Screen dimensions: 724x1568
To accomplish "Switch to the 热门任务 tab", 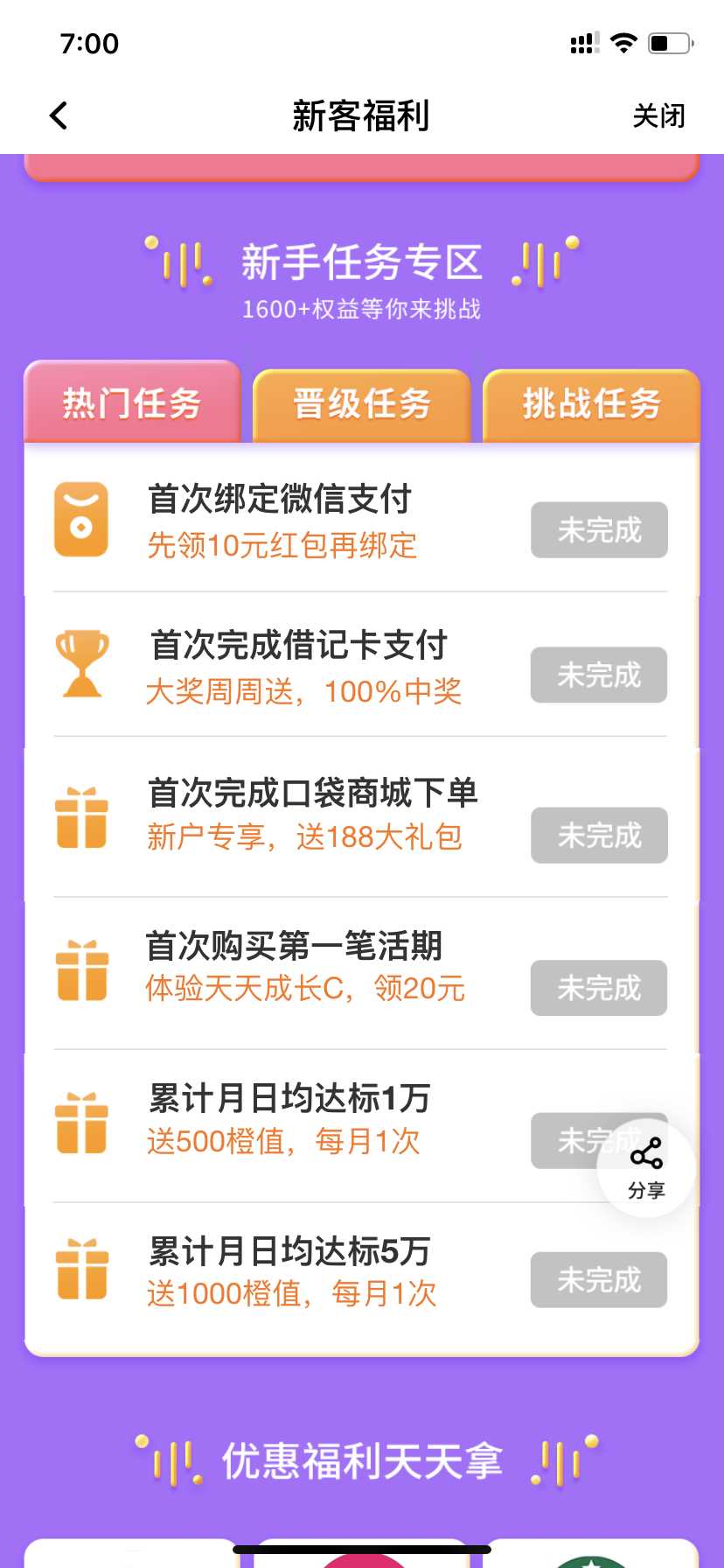I will point(132,403).
